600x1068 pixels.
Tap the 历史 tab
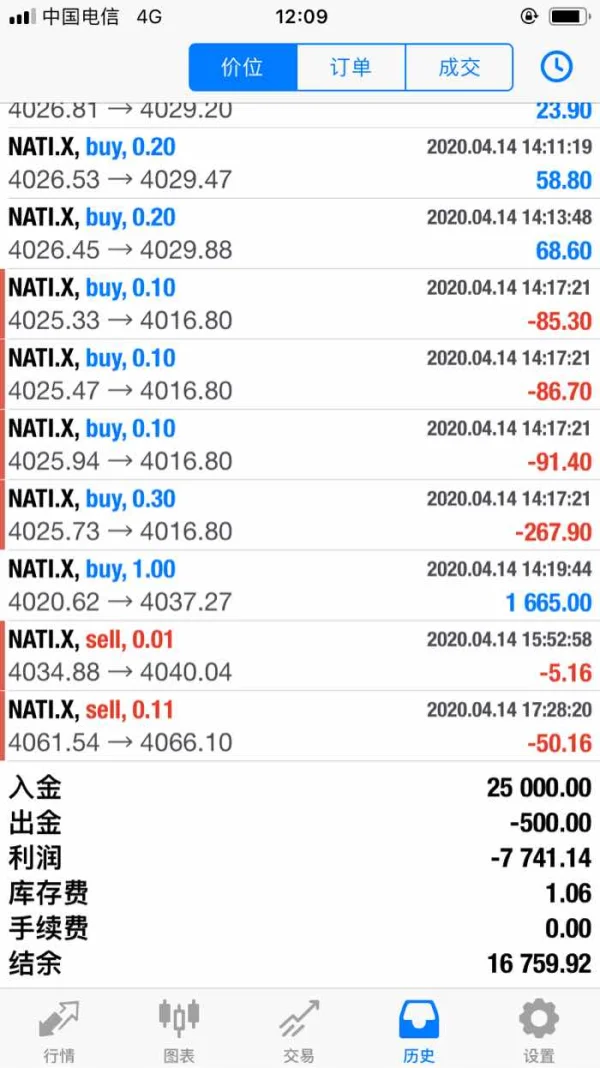pyautogui.click(x=419, y=1030)
